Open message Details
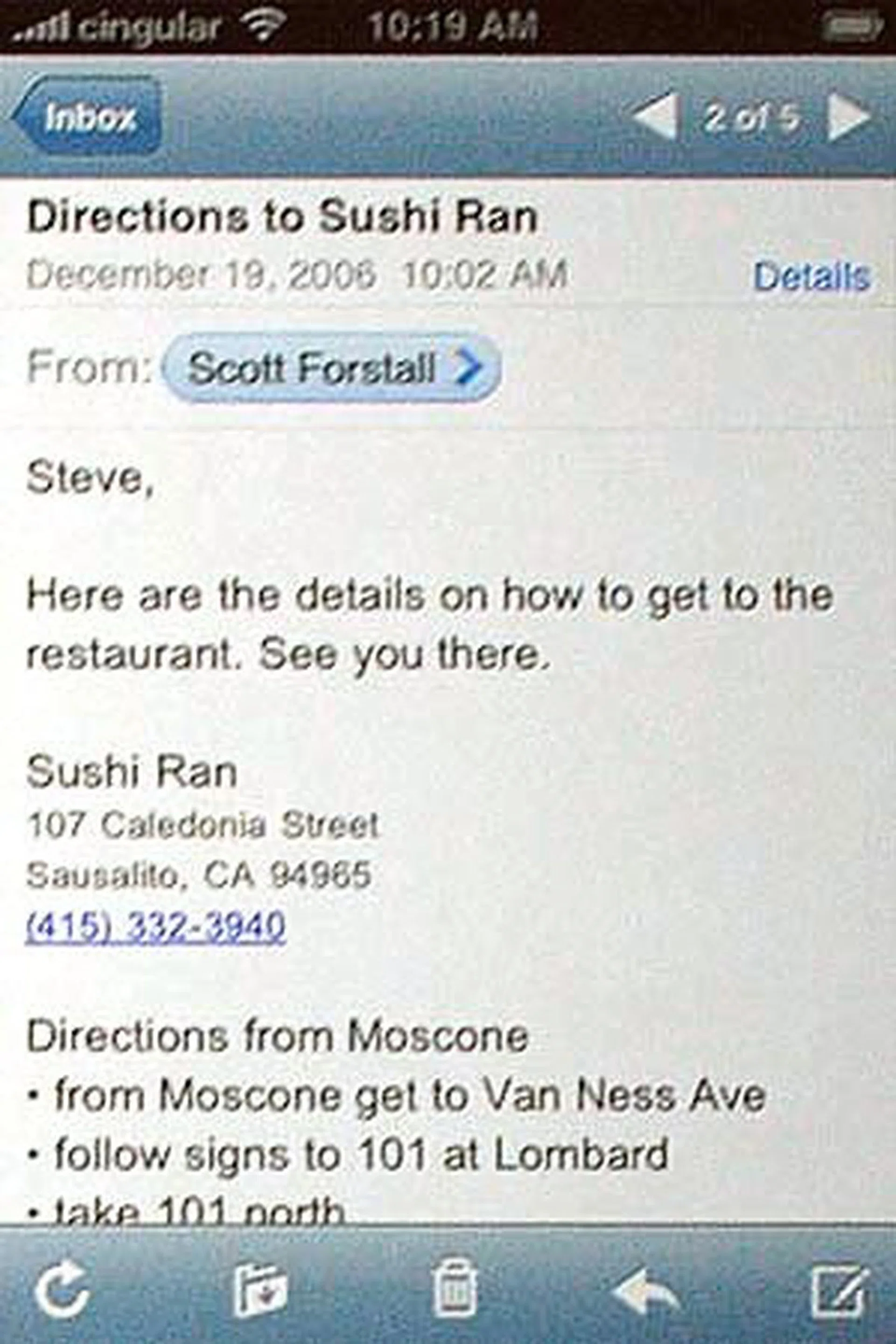 (812, 277)
